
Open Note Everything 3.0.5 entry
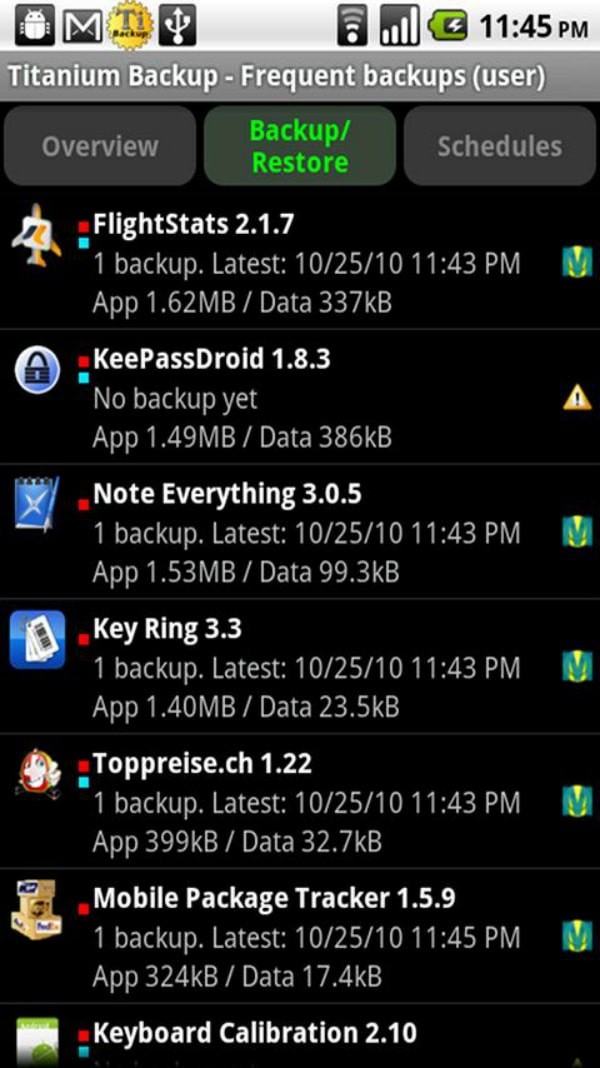[x=300, y=532]
